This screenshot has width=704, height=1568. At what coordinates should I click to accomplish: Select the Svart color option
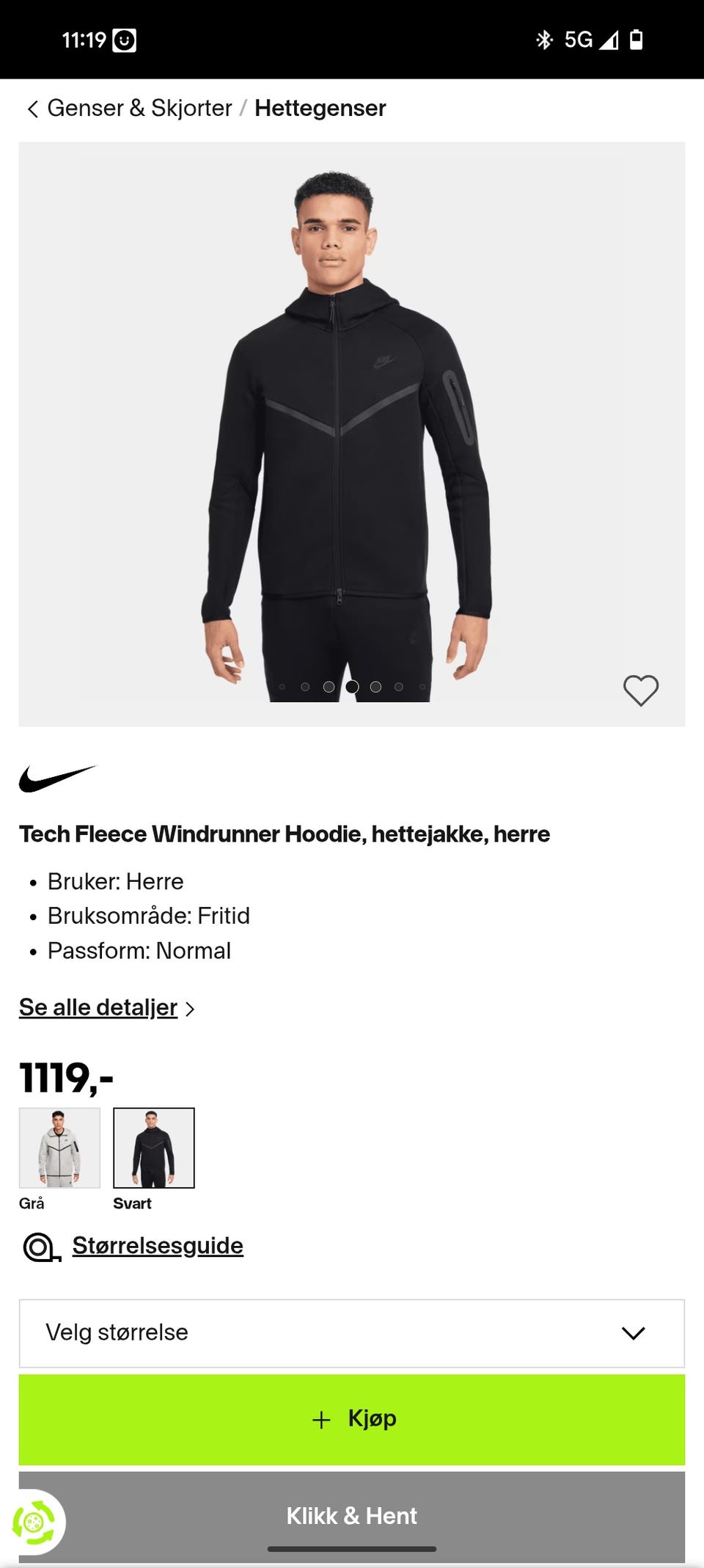coord(153,1148)
